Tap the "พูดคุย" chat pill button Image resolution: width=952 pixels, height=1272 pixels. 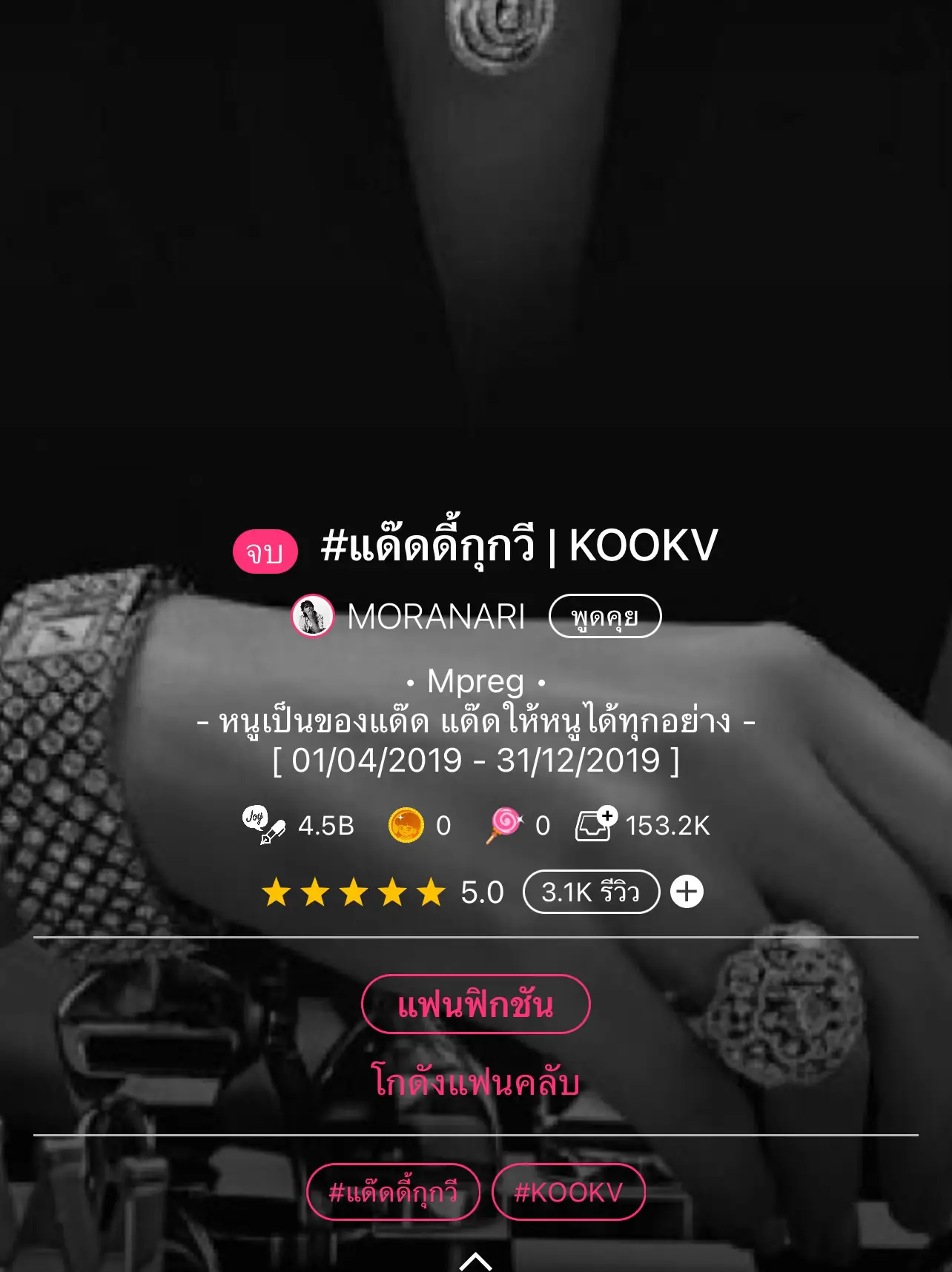pyautogui.click(x=605, y=616)
